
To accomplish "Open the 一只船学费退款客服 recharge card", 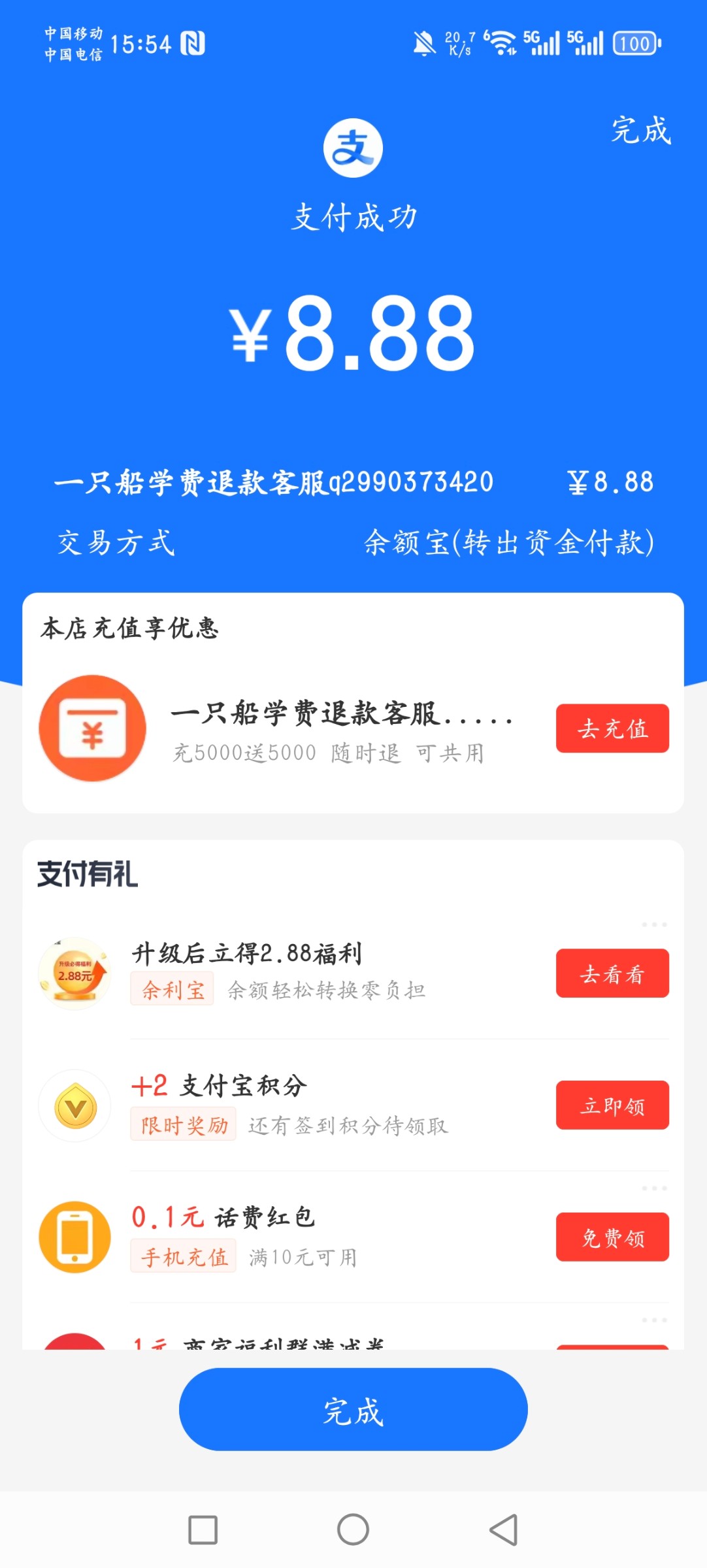I will click(x=353, y=728).
